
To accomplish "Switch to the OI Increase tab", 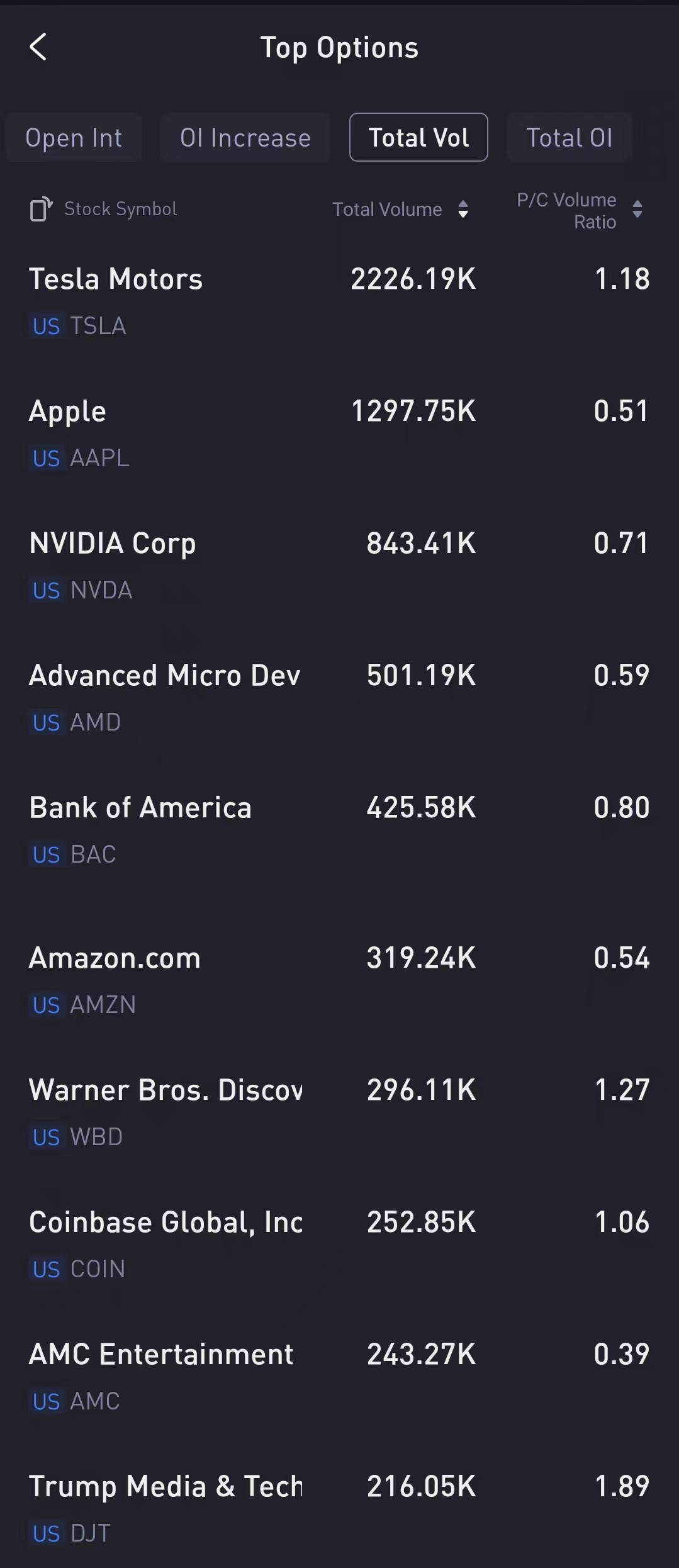I will tap(245, 137).
